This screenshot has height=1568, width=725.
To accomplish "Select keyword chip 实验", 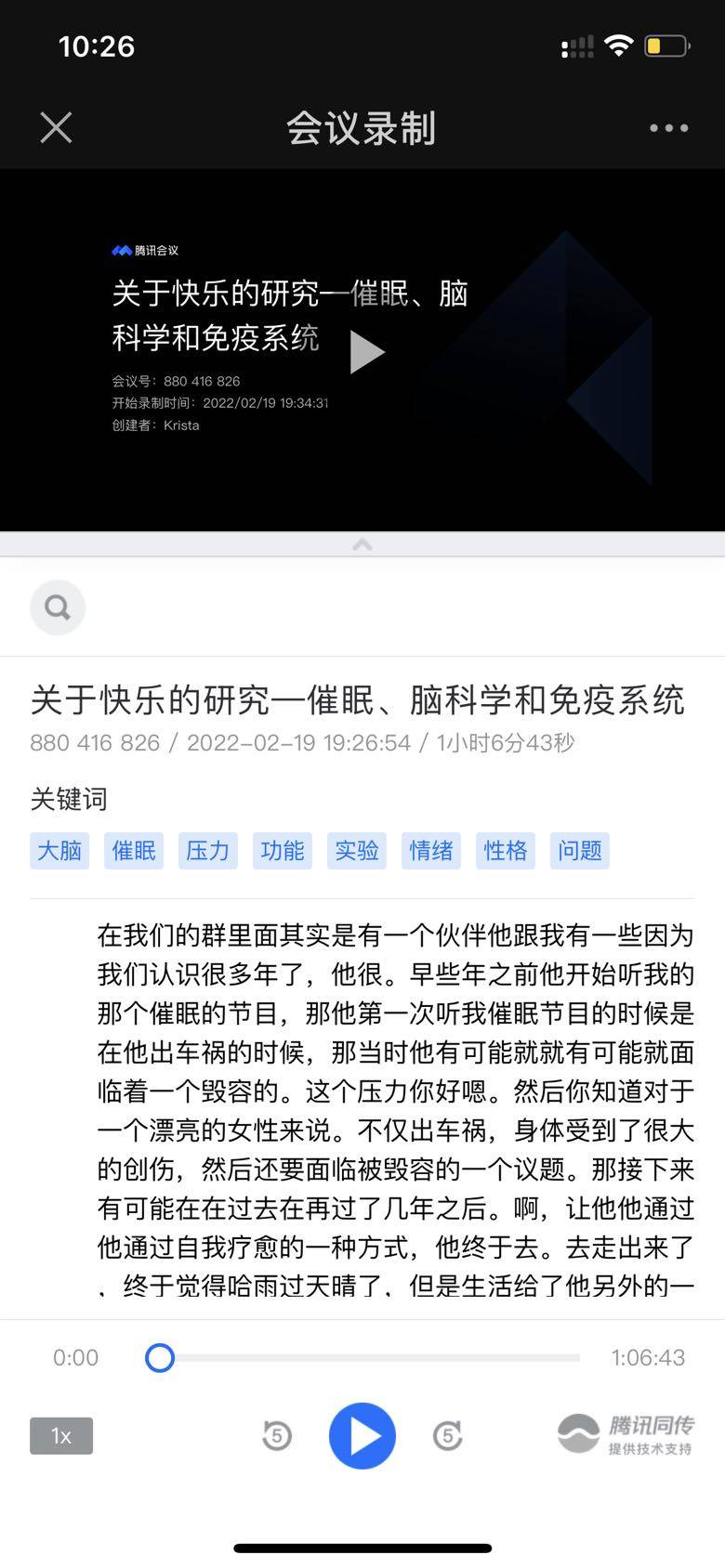I will 357,850.
